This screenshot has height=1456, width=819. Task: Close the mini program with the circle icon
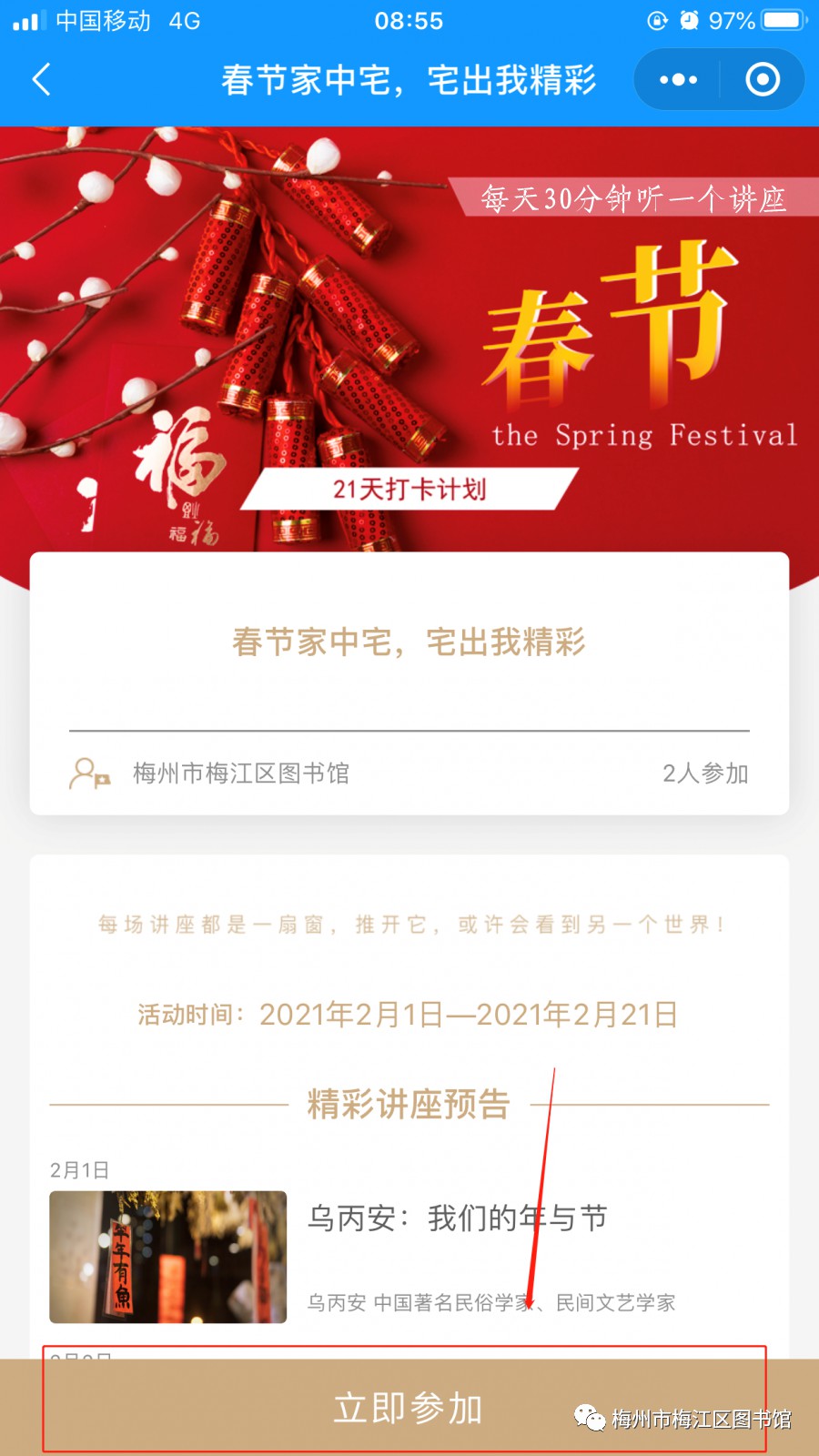763,80
